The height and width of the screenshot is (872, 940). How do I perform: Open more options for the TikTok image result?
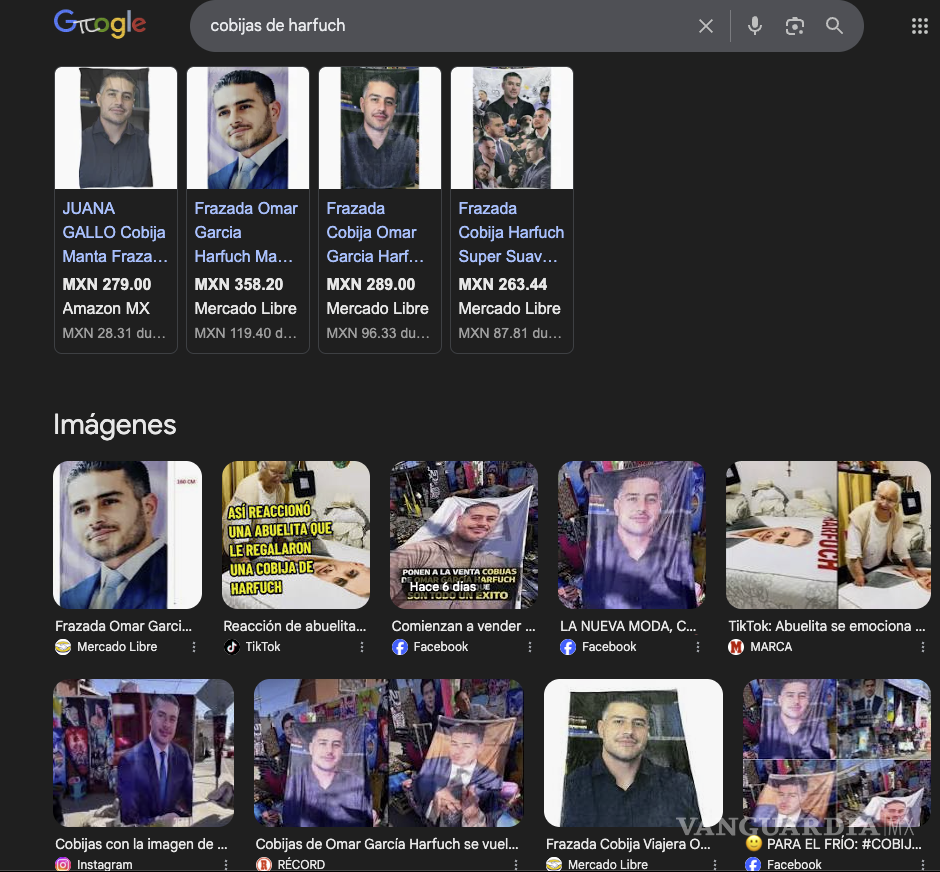tap(362, 647)
